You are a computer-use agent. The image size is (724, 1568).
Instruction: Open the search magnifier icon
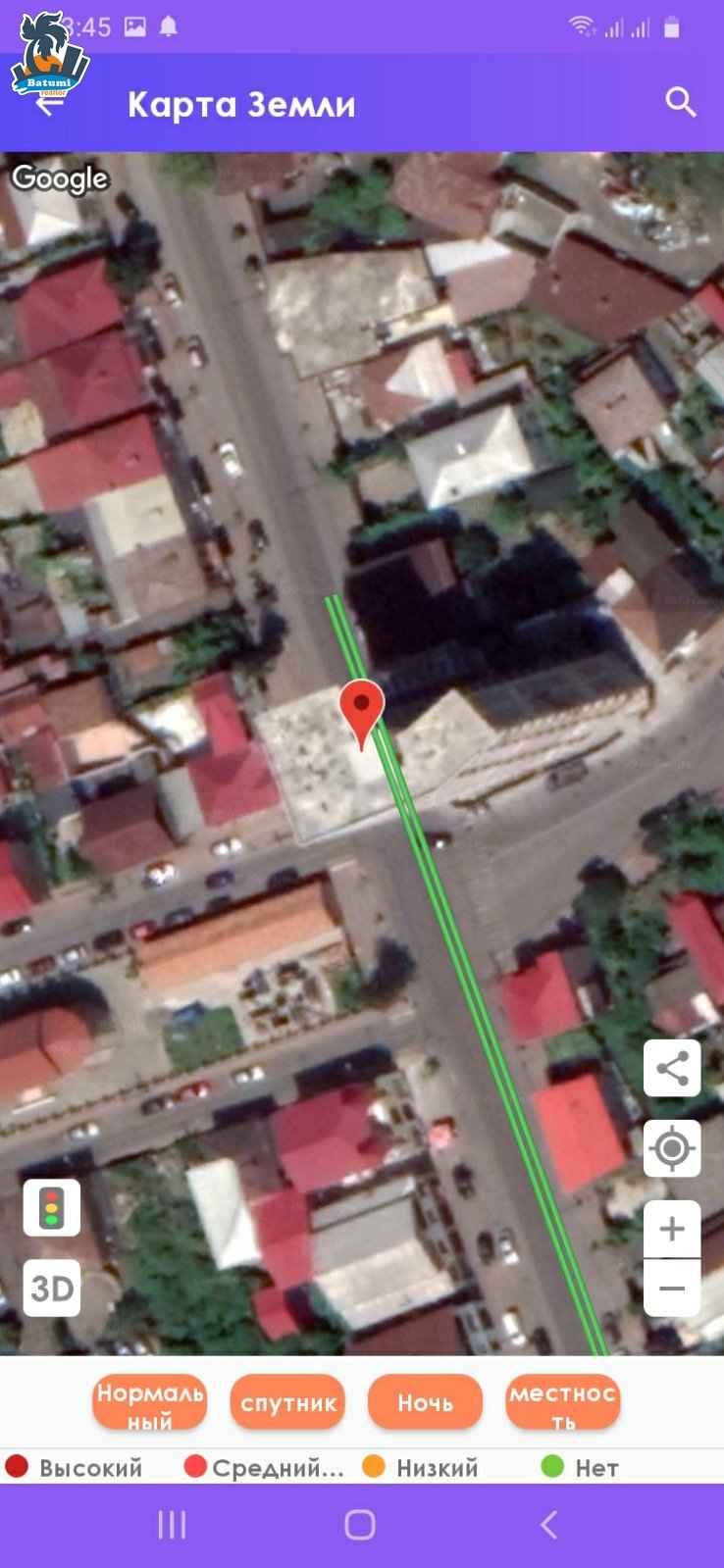(681, 102)
